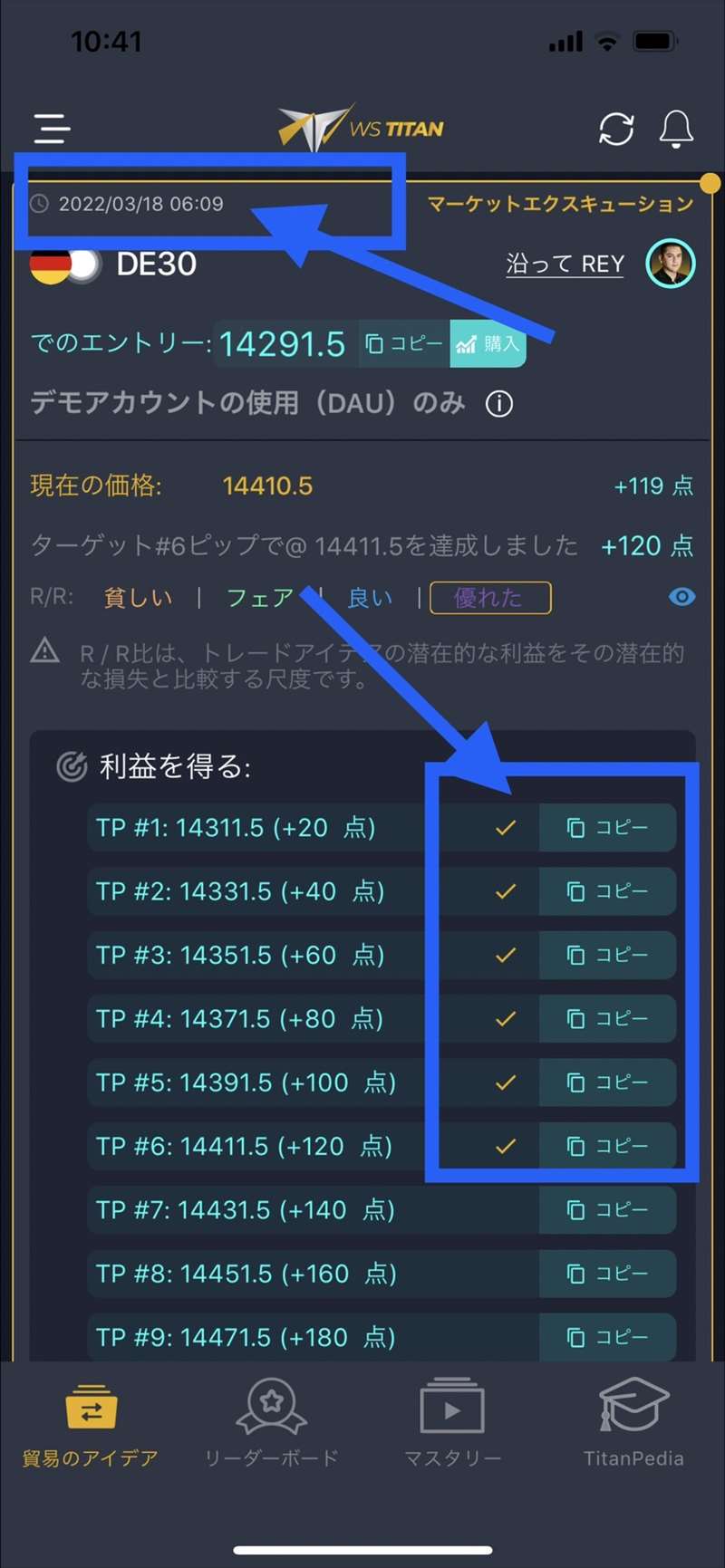Switch to the マスタリー tab
Image resolution: width=725 pixels, height=1568 pixels.
[x=452, y=1422]
